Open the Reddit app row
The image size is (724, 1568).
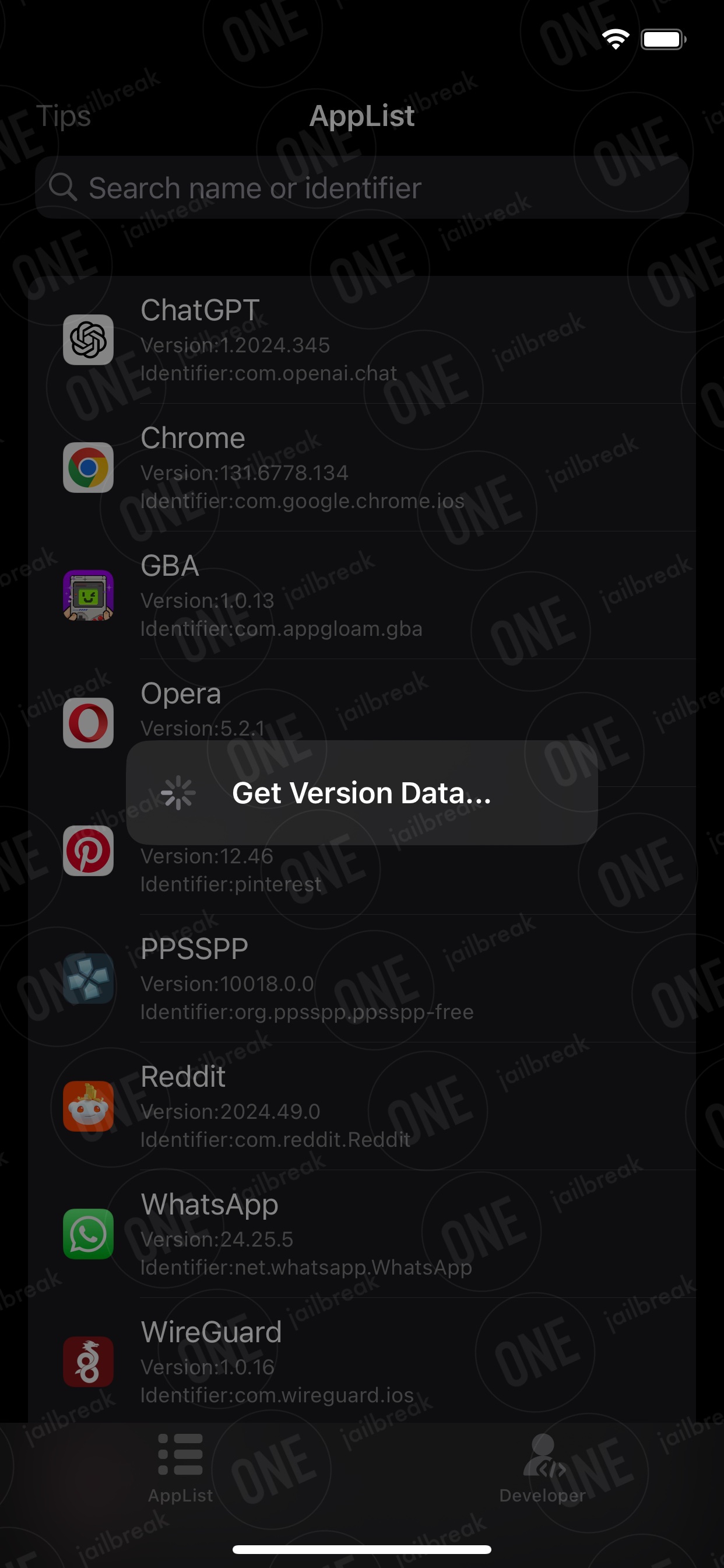(x=362, y=1107)
